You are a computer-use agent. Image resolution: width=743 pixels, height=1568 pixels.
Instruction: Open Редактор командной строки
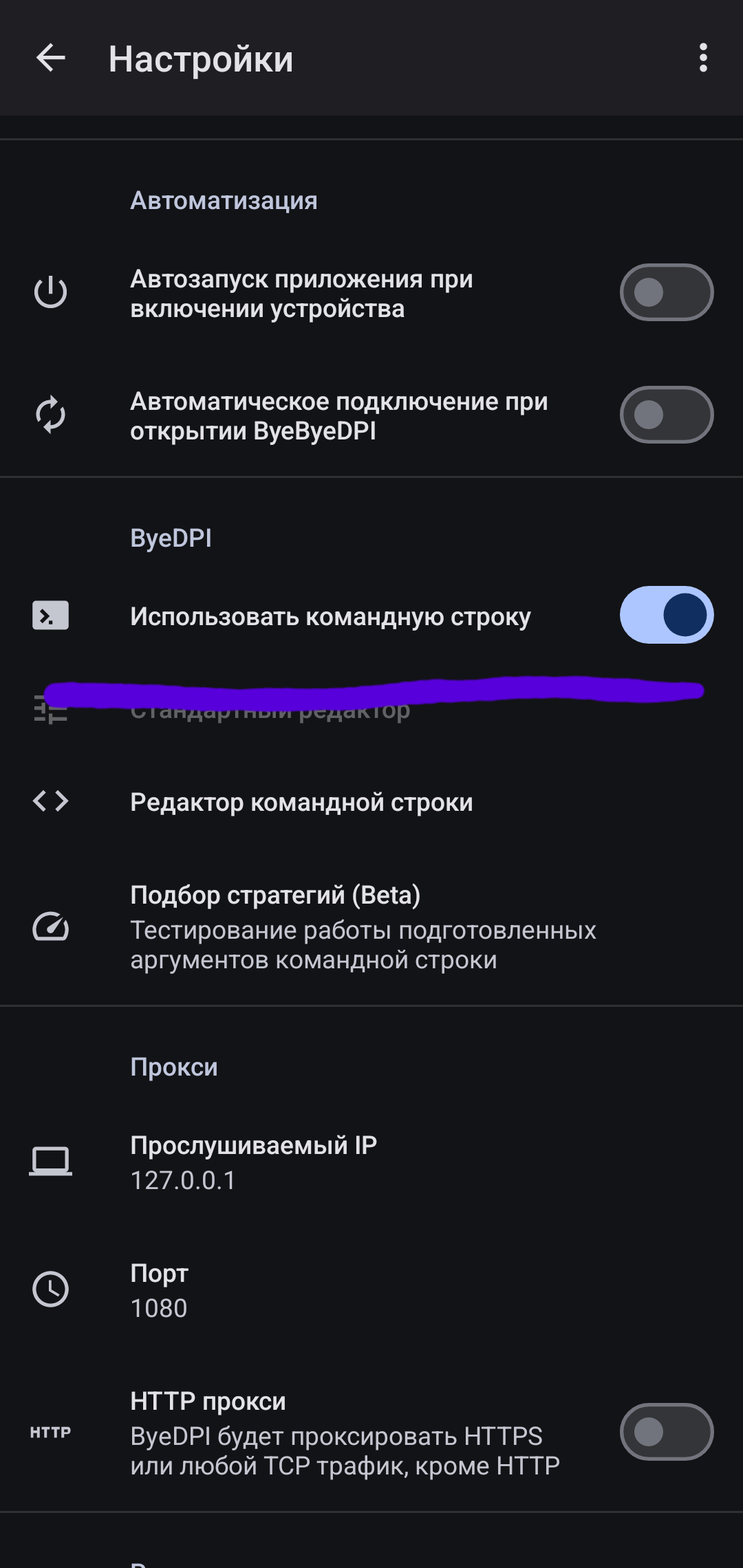(301, 802)
